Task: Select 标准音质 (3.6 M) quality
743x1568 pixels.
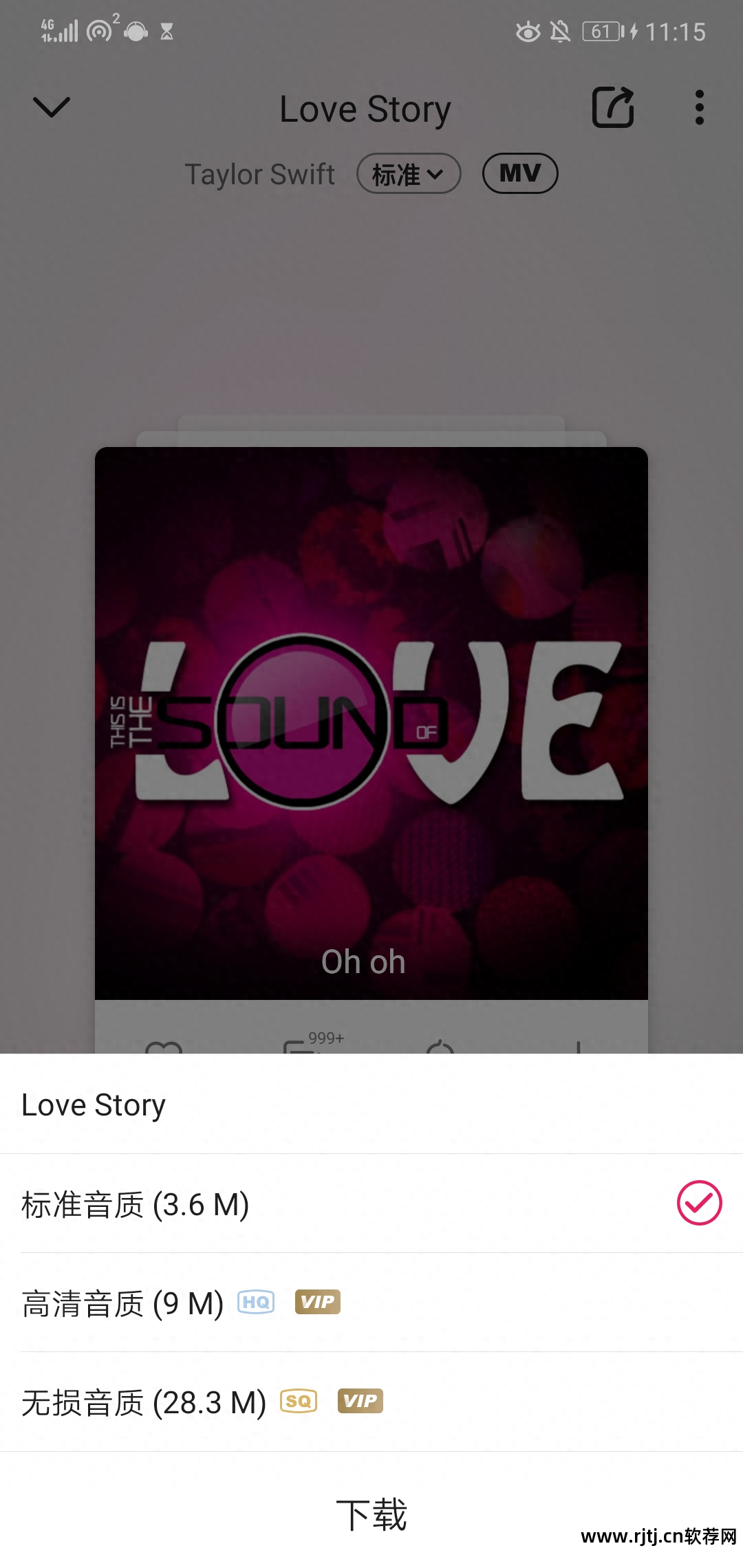Action: [371, 1204]
